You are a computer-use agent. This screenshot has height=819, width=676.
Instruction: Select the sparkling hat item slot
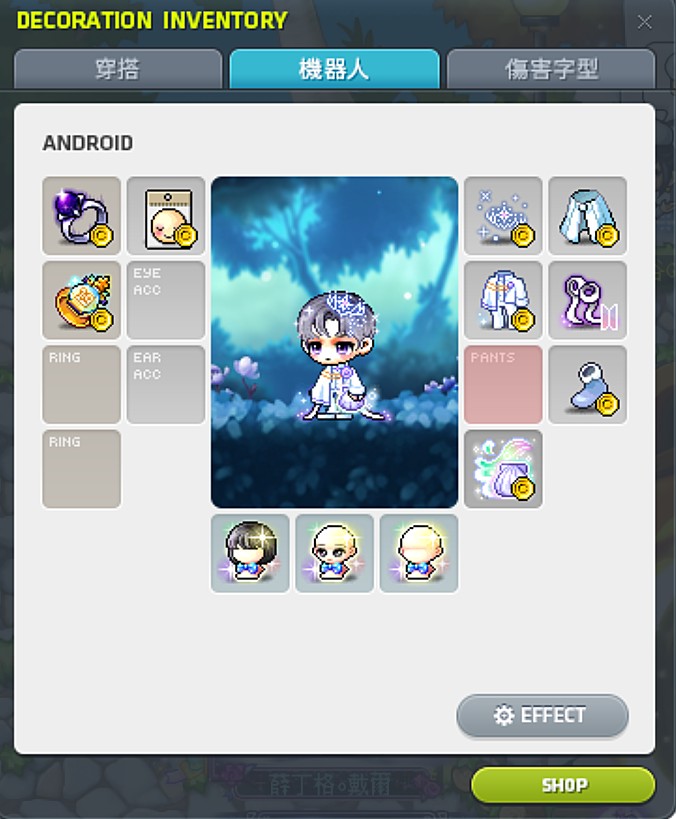coord(503,216)
